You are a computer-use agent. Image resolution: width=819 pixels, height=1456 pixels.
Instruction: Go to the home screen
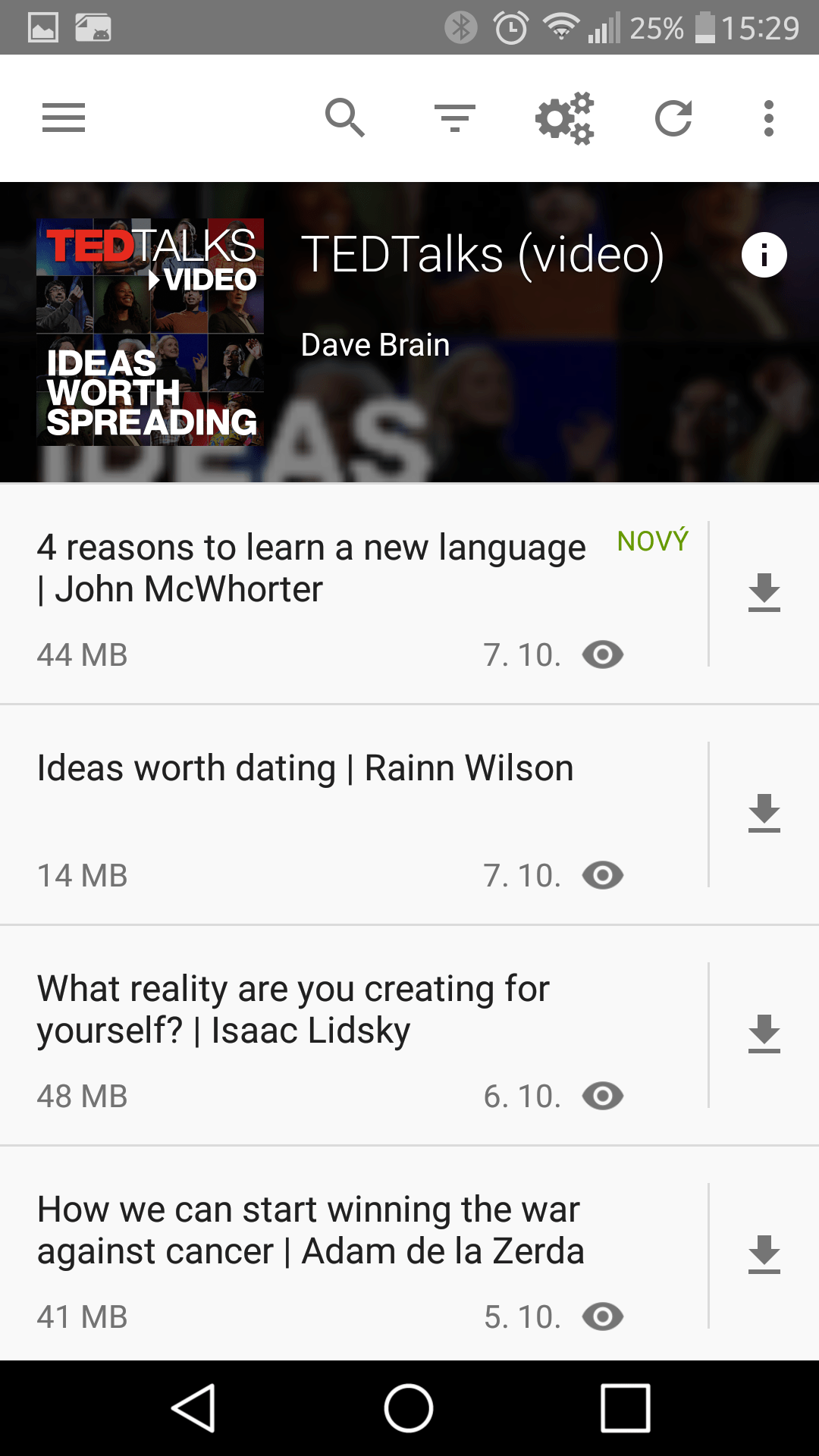pos(409,1408)
